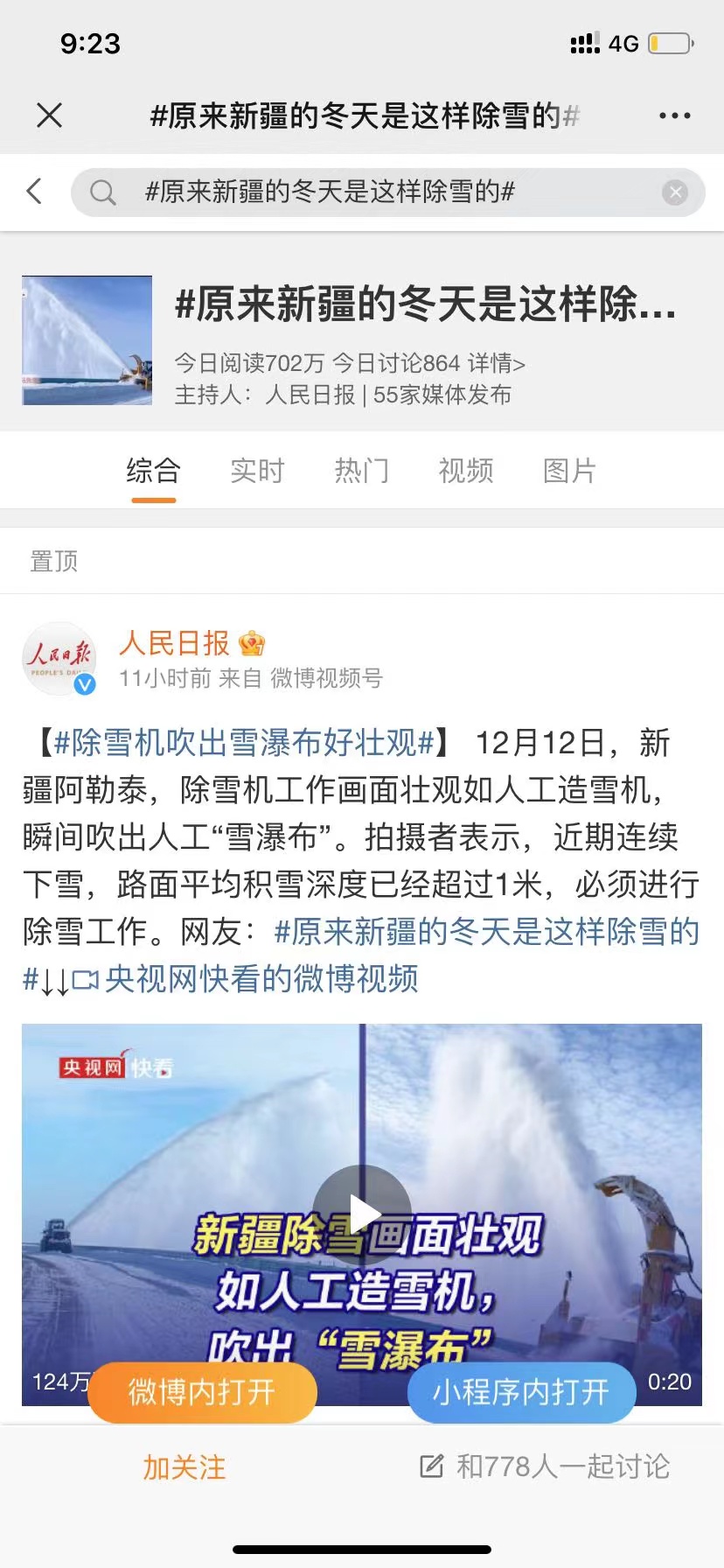The width and height of the screenshot is (724, 1568).
Task: Switch to the 热门 tab
Action: click(x=361, y=471)
